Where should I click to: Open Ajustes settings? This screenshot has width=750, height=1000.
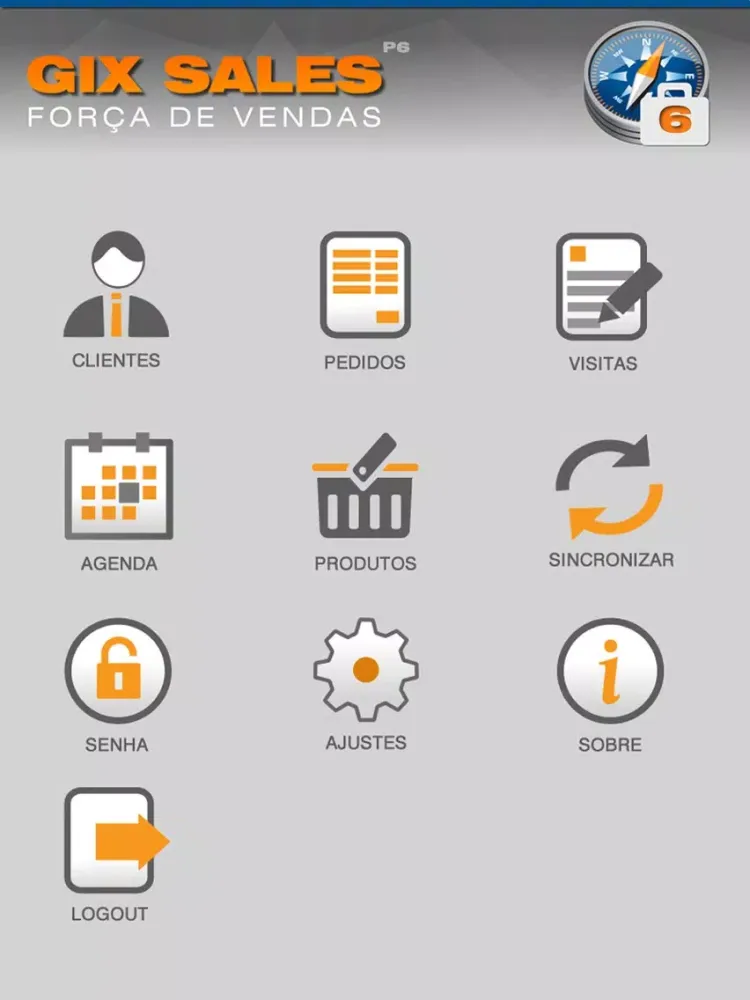pos(365,670)
